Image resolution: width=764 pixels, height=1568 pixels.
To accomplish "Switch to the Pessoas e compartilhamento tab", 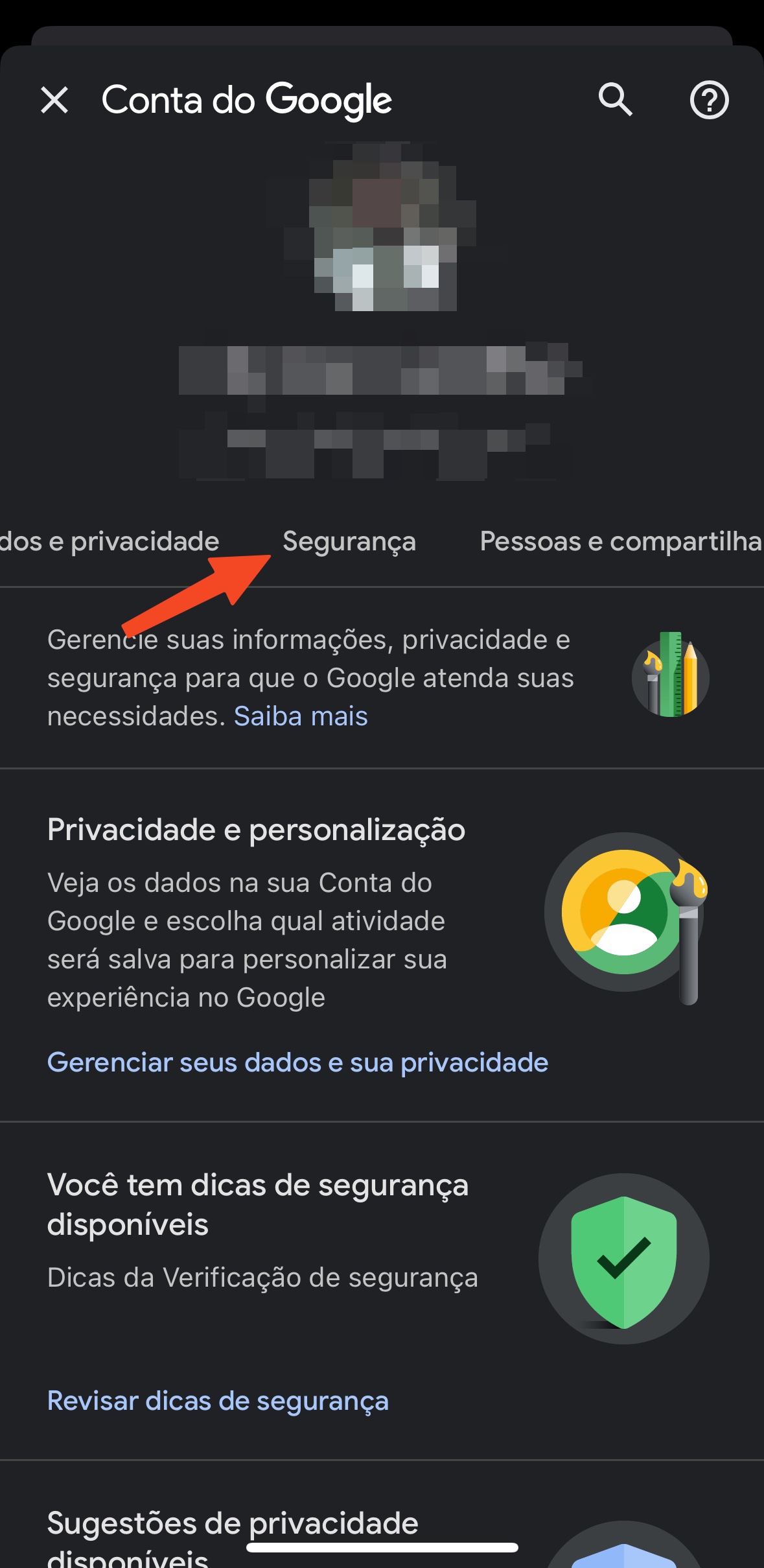I will coord(619,541).
